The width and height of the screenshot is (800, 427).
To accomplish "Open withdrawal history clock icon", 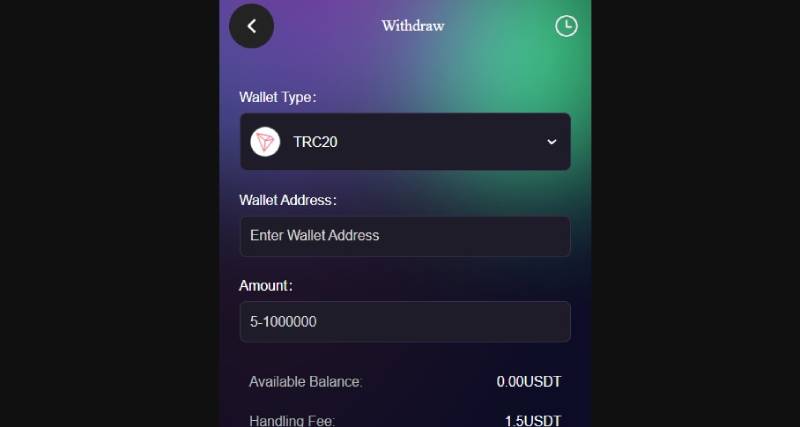I will 566,26.
